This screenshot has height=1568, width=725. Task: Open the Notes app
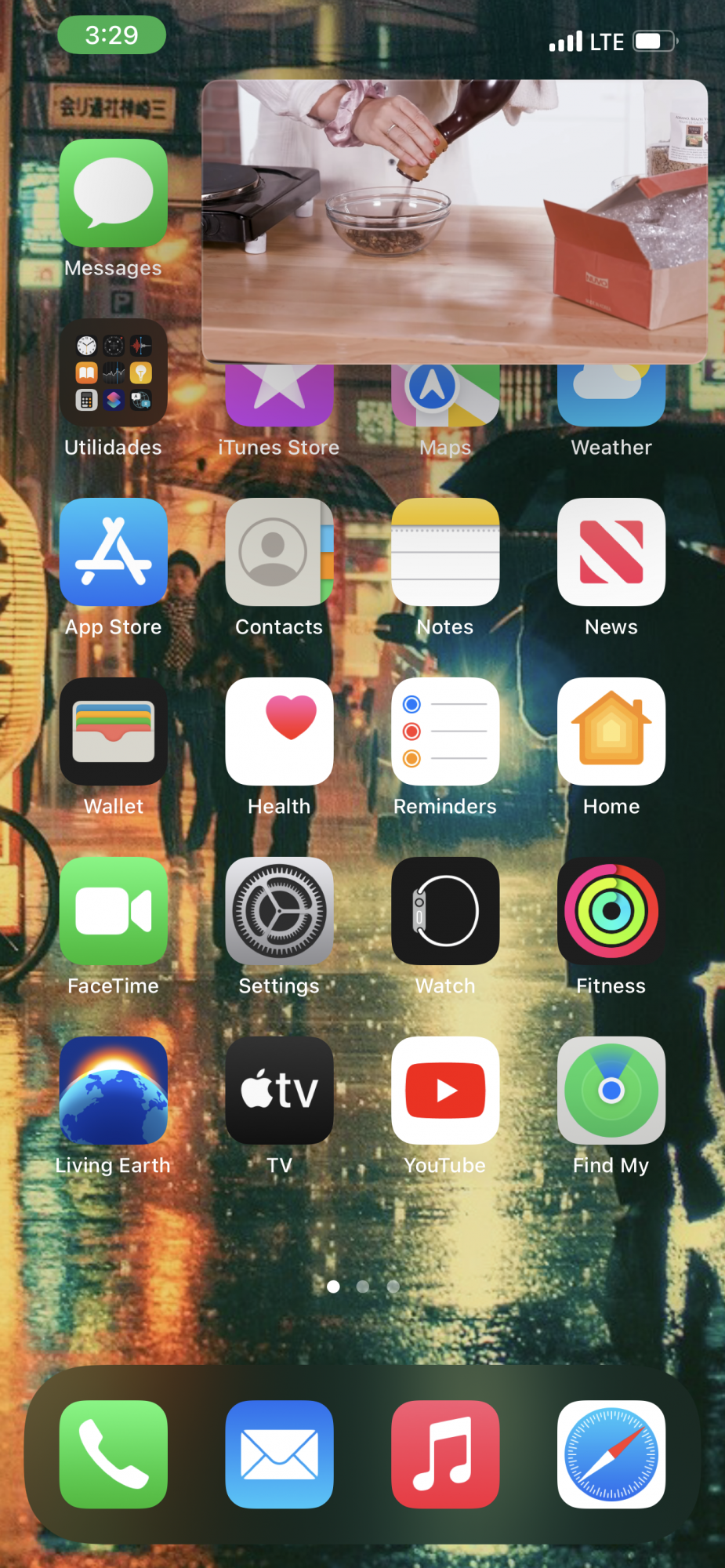click(445, 552)
